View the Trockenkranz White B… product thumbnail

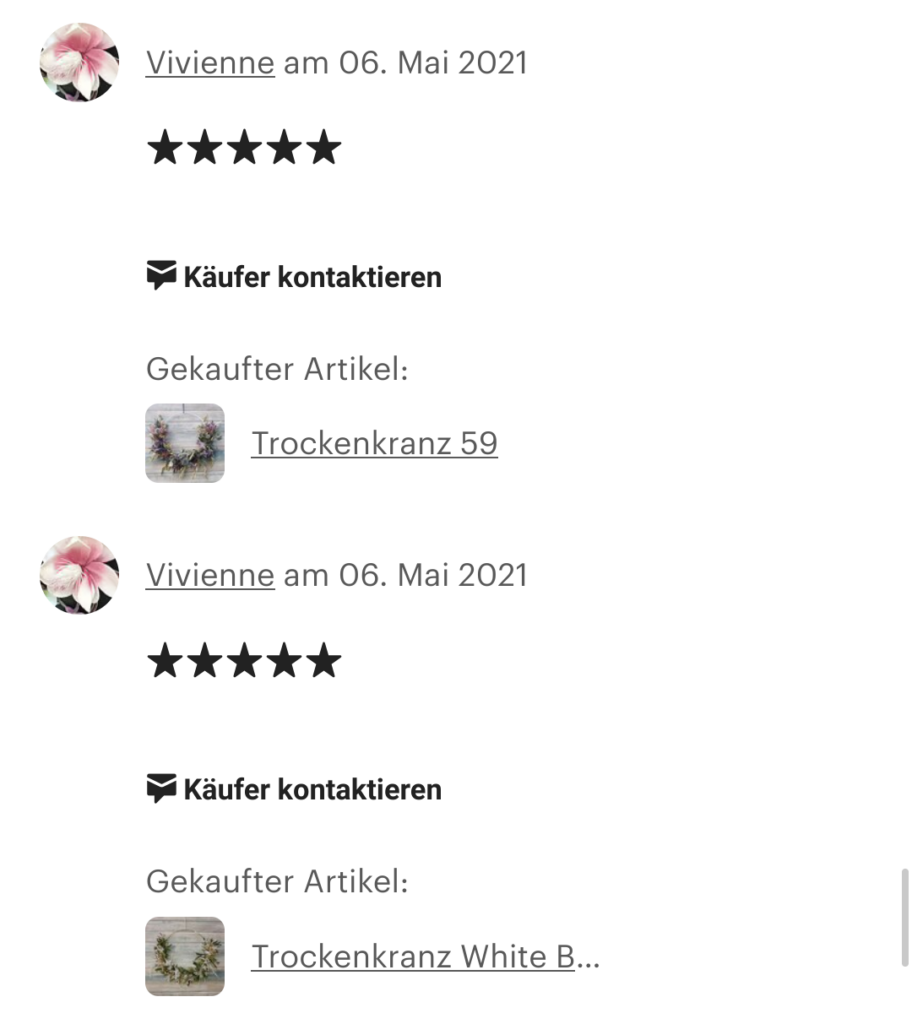pyautogui.click(x=185, y=956)
